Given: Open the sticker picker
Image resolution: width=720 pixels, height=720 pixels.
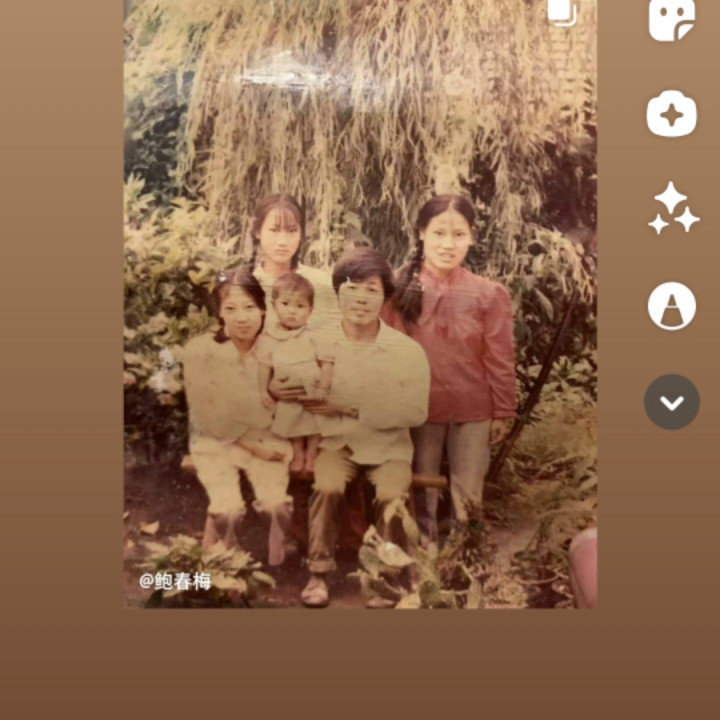Looking at the screenshot, I should [x=671, y=20].
